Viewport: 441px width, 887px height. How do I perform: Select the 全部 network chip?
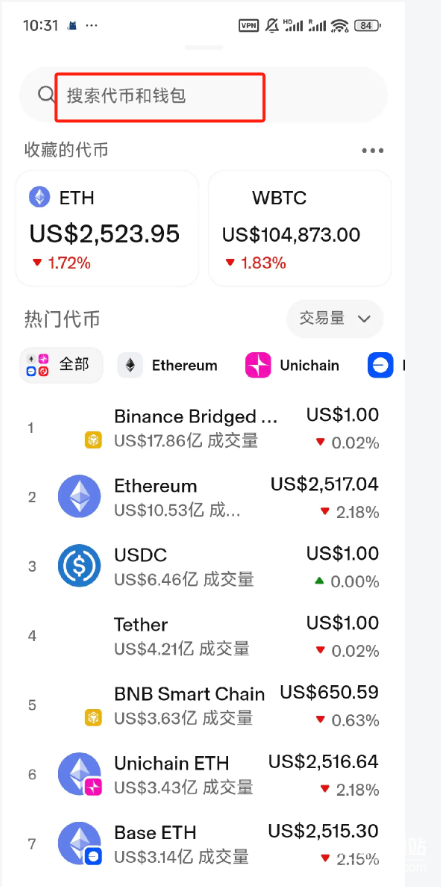[61, 365]
